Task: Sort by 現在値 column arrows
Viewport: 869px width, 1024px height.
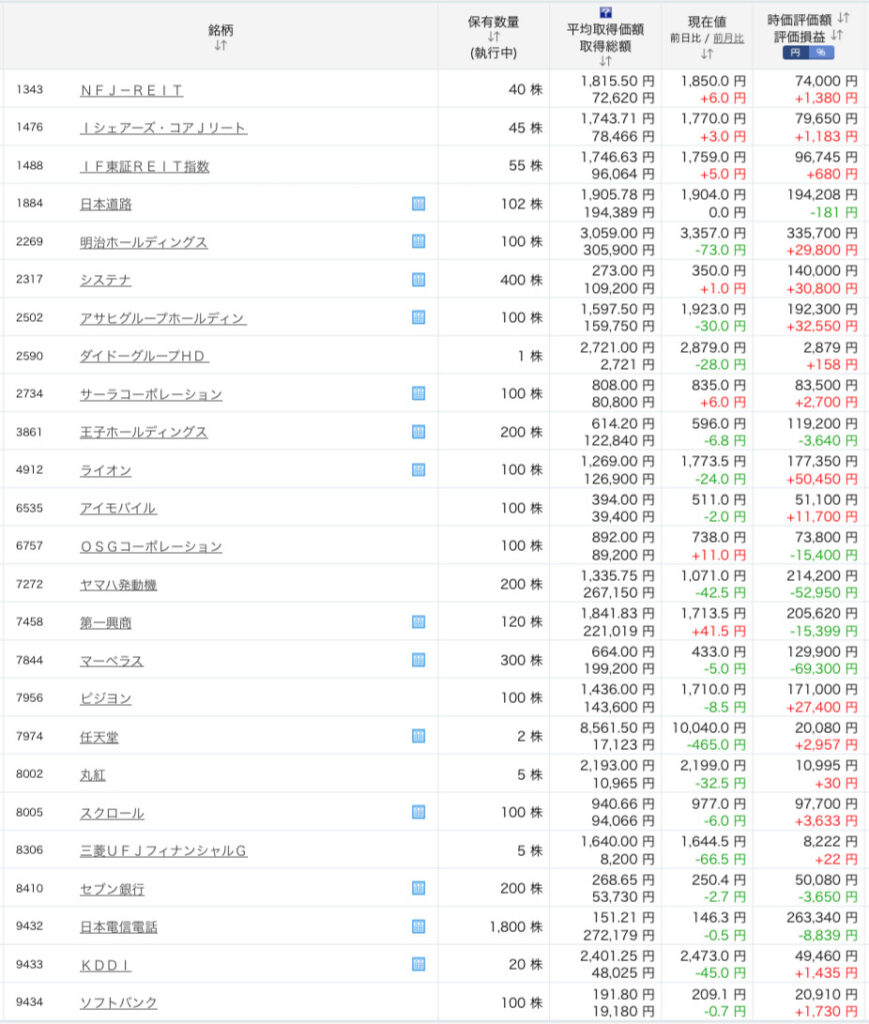Action: click(707, 53)
